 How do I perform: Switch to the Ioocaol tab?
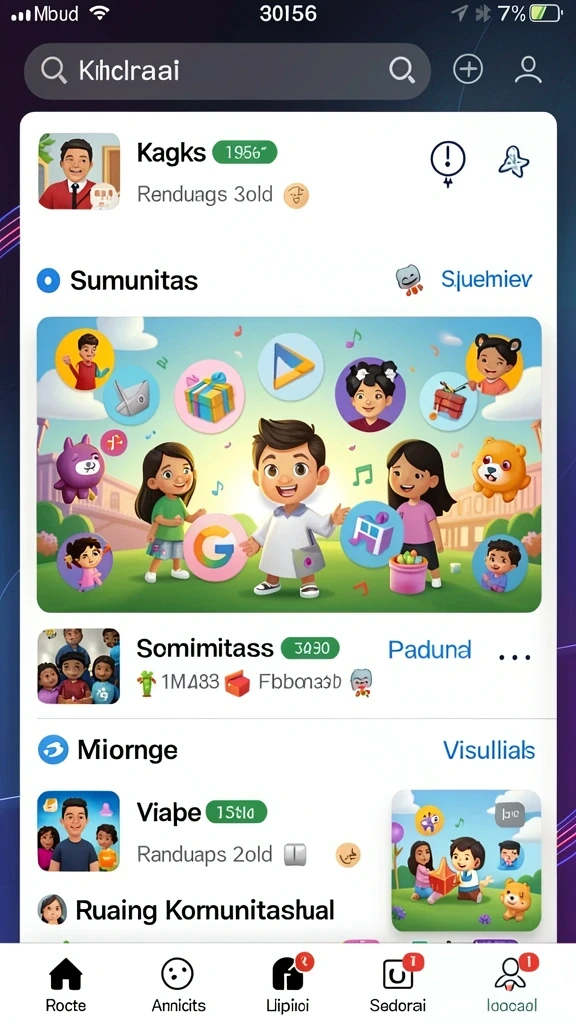[x=512, y=985]
